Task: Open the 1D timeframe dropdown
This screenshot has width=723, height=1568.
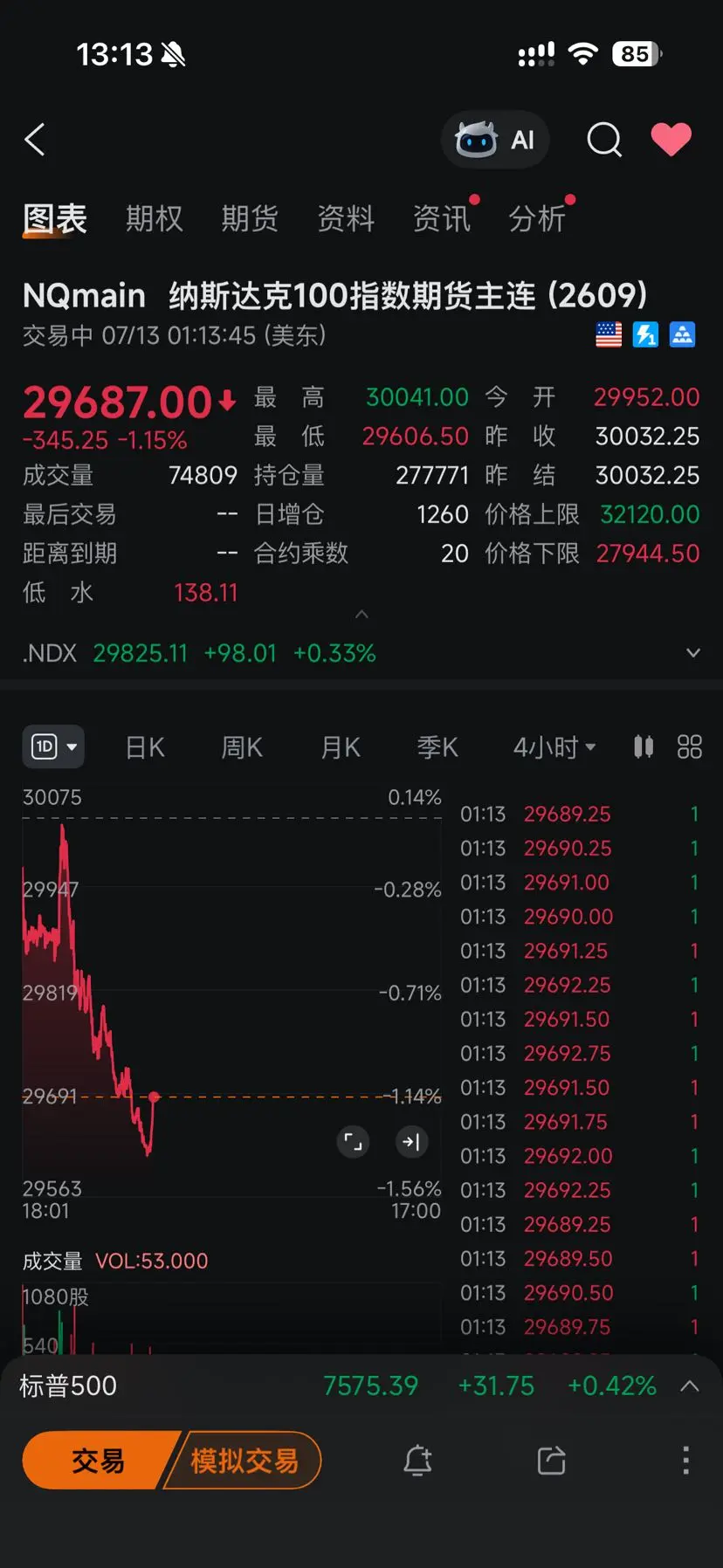Action: (53, 746)
